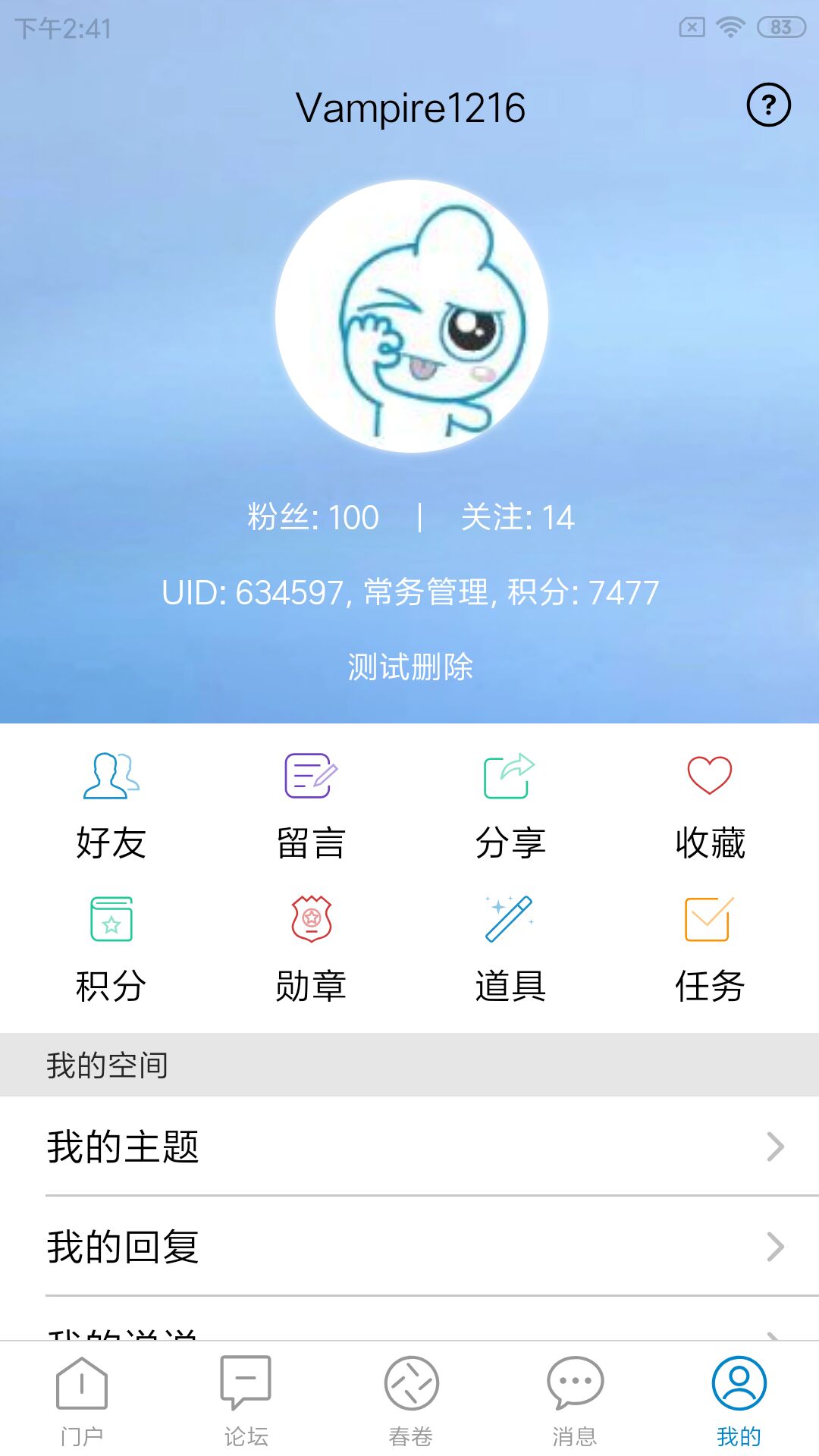This screenshot has height=1456, width=819.
Task: Open 收藏 favorites
Action: [710, 805]
